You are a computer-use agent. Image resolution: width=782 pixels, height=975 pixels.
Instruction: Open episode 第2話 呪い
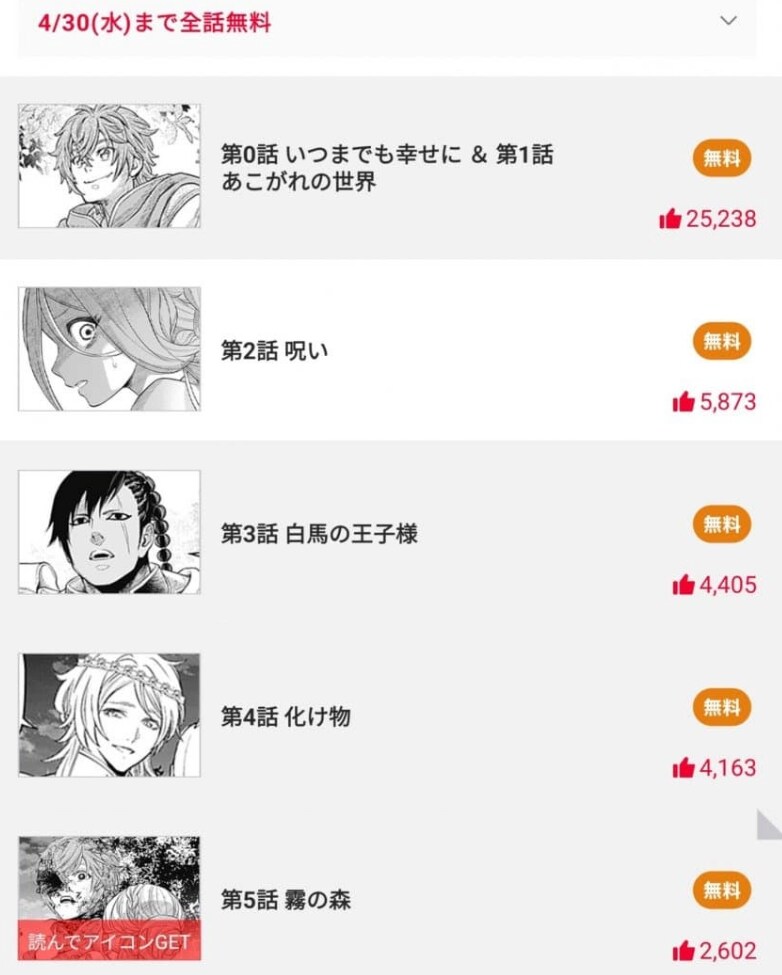(x=275, y=351)
